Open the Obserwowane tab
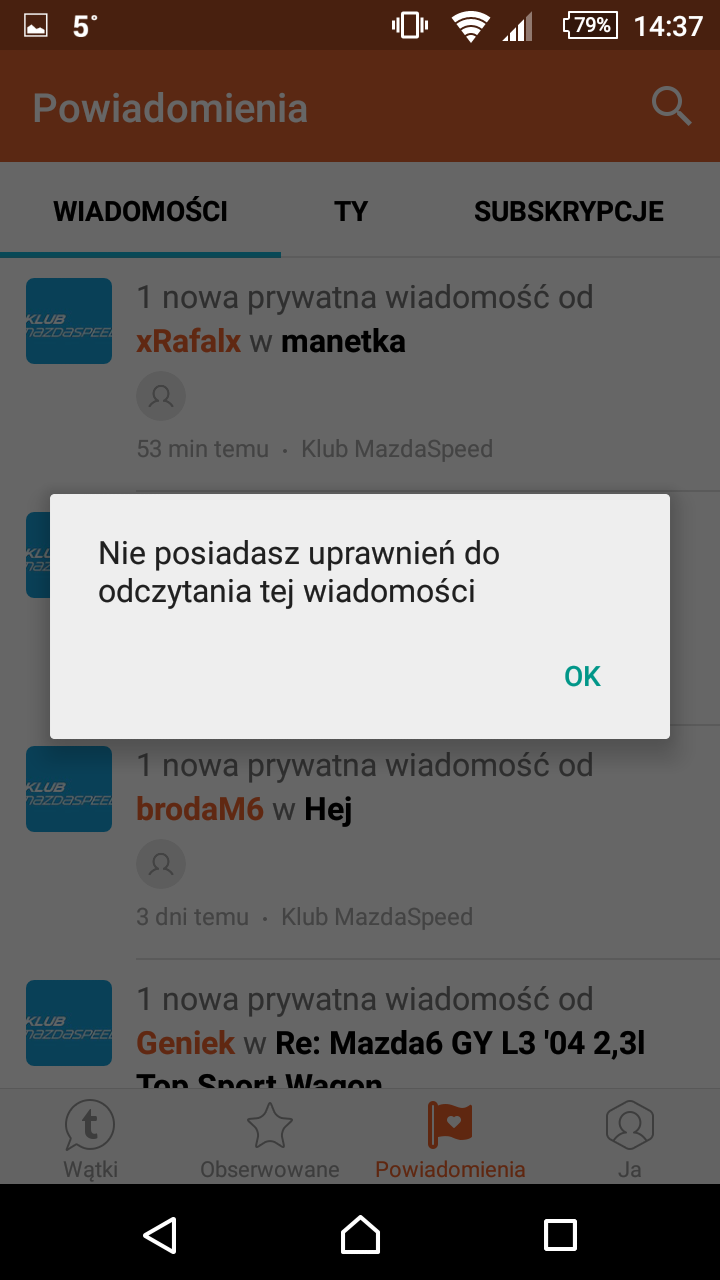This screenshot has height=1280, width=720. tap(269, 1138)
